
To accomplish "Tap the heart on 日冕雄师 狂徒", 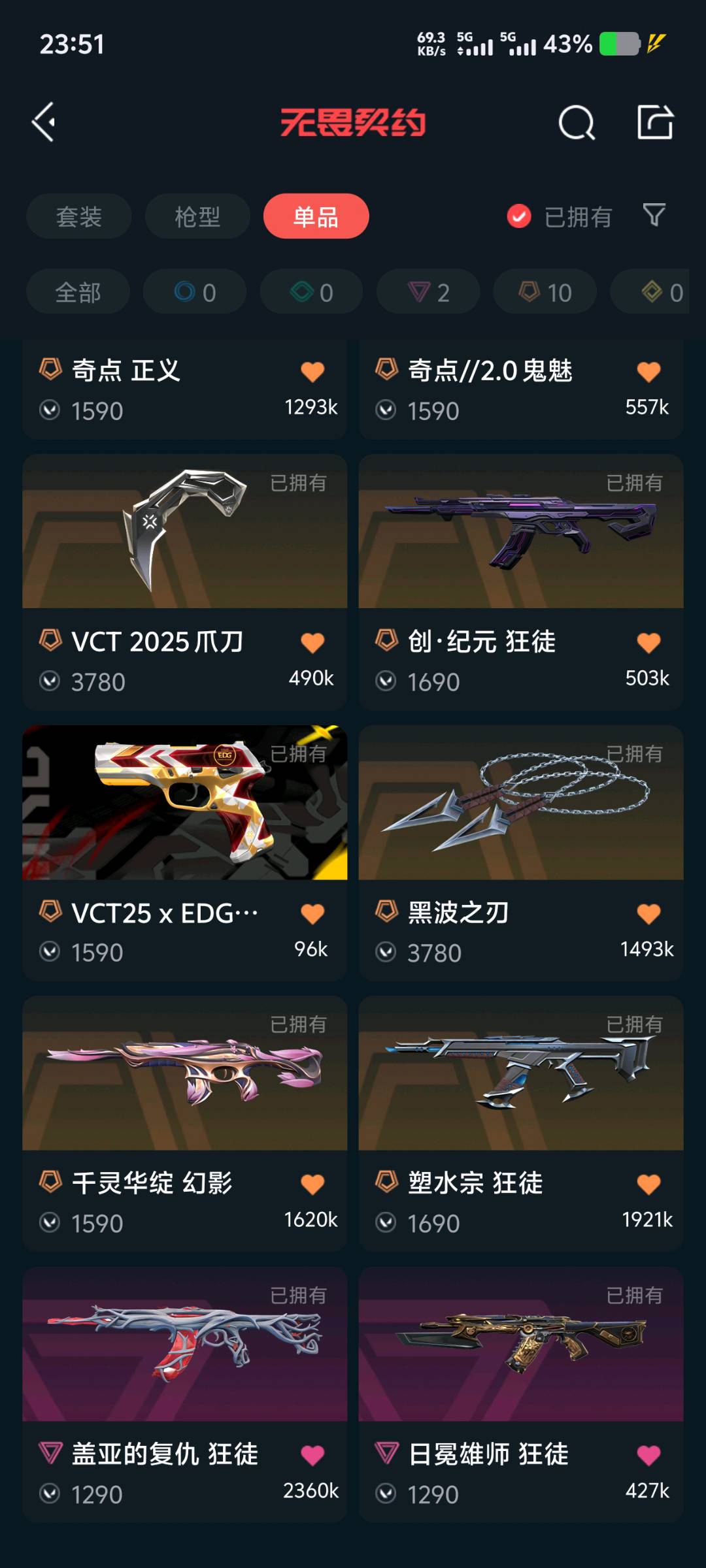I will (x=648, y=1455).
